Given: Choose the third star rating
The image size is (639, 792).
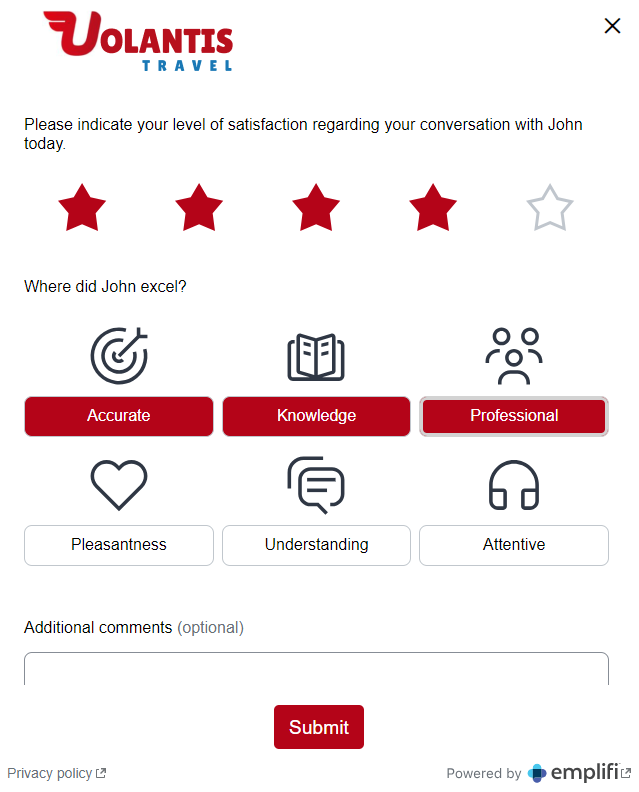Looking at the screenshot, I should [316, 207].
